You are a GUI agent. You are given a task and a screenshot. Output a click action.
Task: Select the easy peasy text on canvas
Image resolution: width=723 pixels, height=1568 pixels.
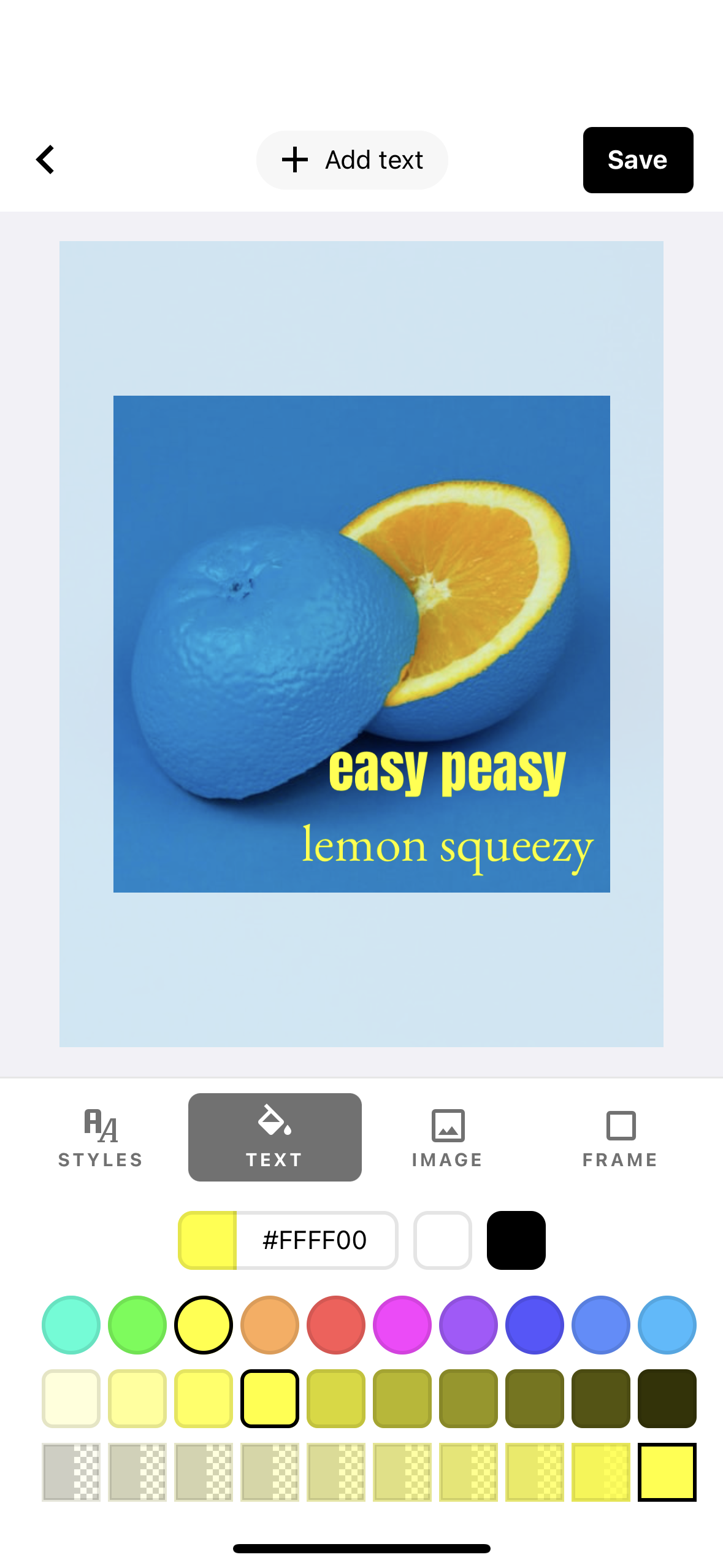tap(447, 770)
